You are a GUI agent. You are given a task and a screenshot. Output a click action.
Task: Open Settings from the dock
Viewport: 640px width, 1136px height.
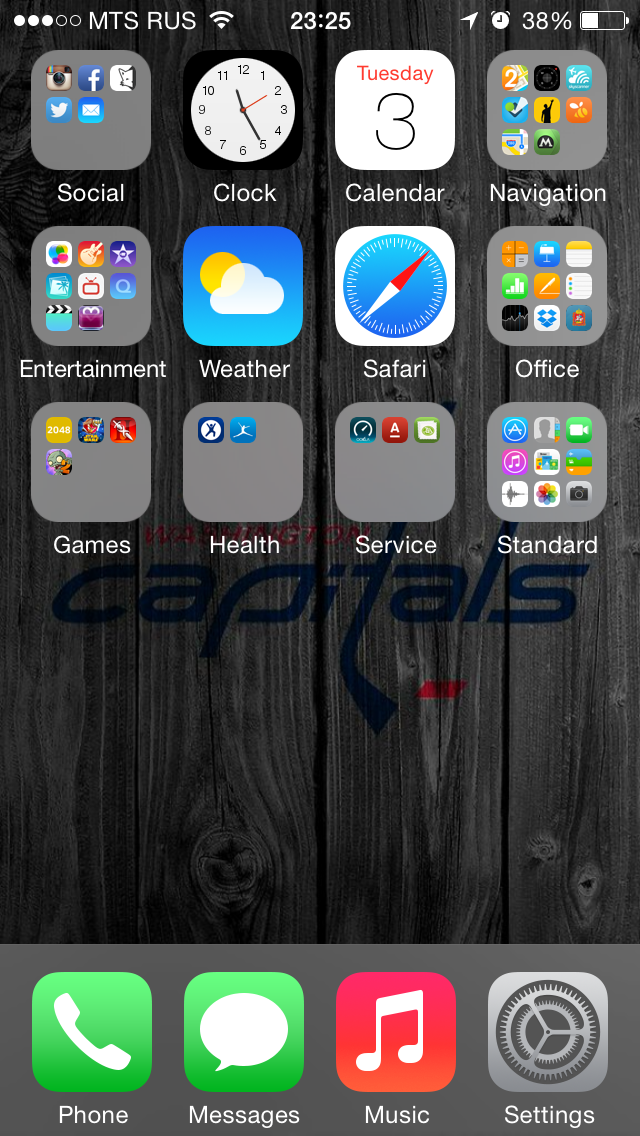548,1032
